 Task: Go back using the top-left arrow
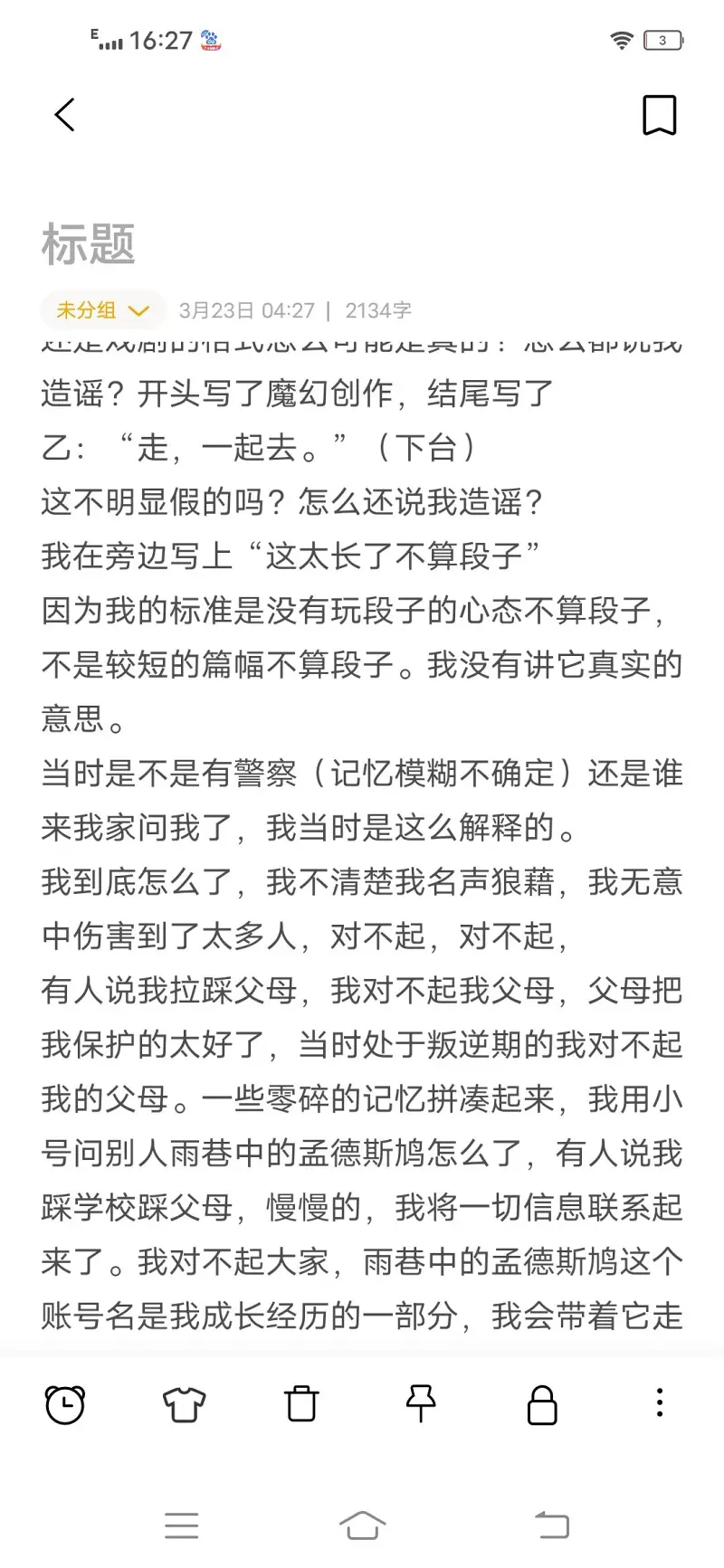(x=64, y=115)
